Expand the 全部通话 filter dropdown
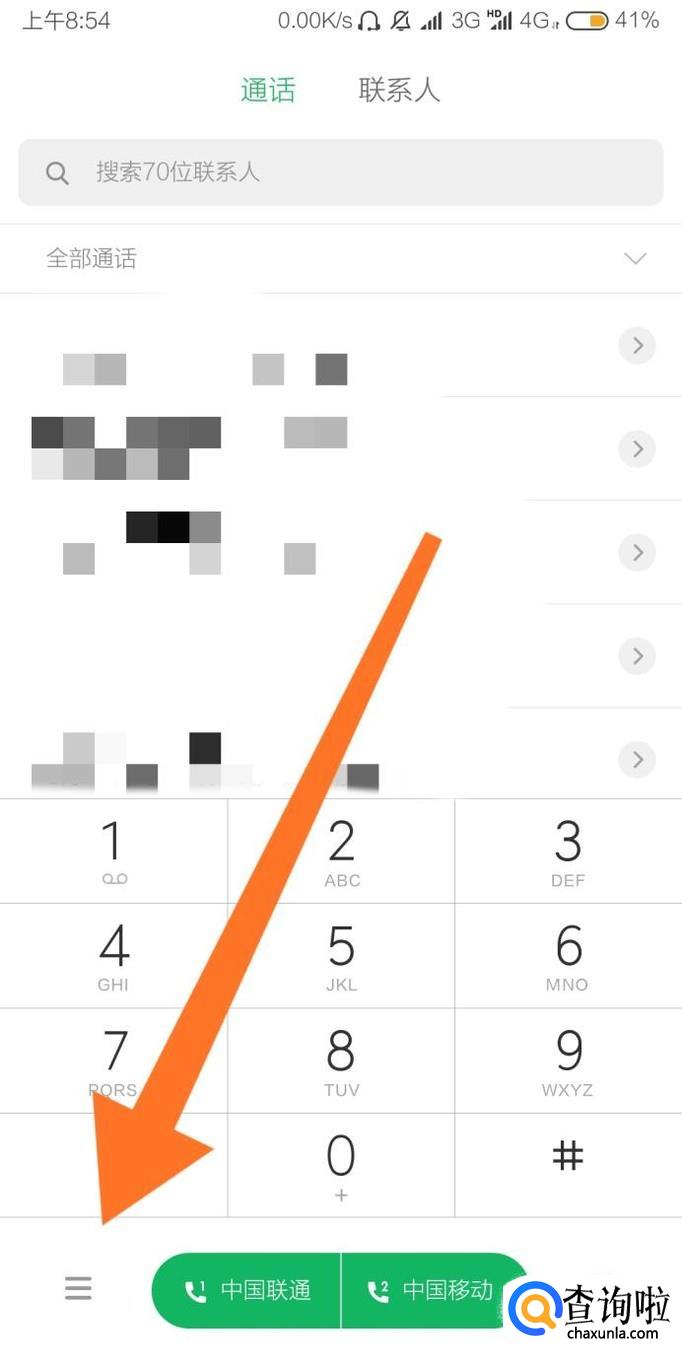The width and height of the screenshot is (682, 1364). (341, 259)
